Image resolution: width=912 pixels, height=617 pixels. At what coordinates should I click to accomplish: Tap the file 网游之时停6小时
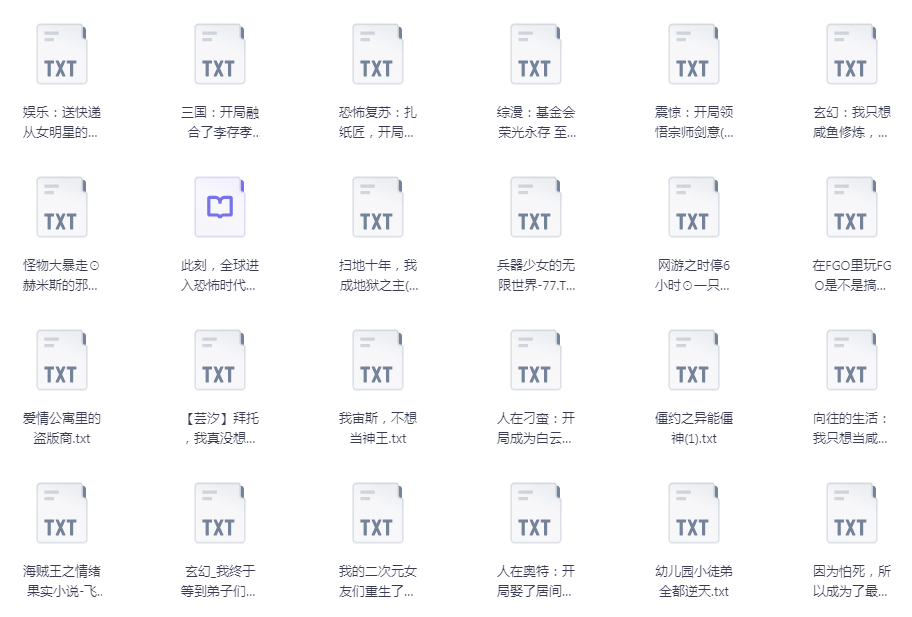[693, 208]
